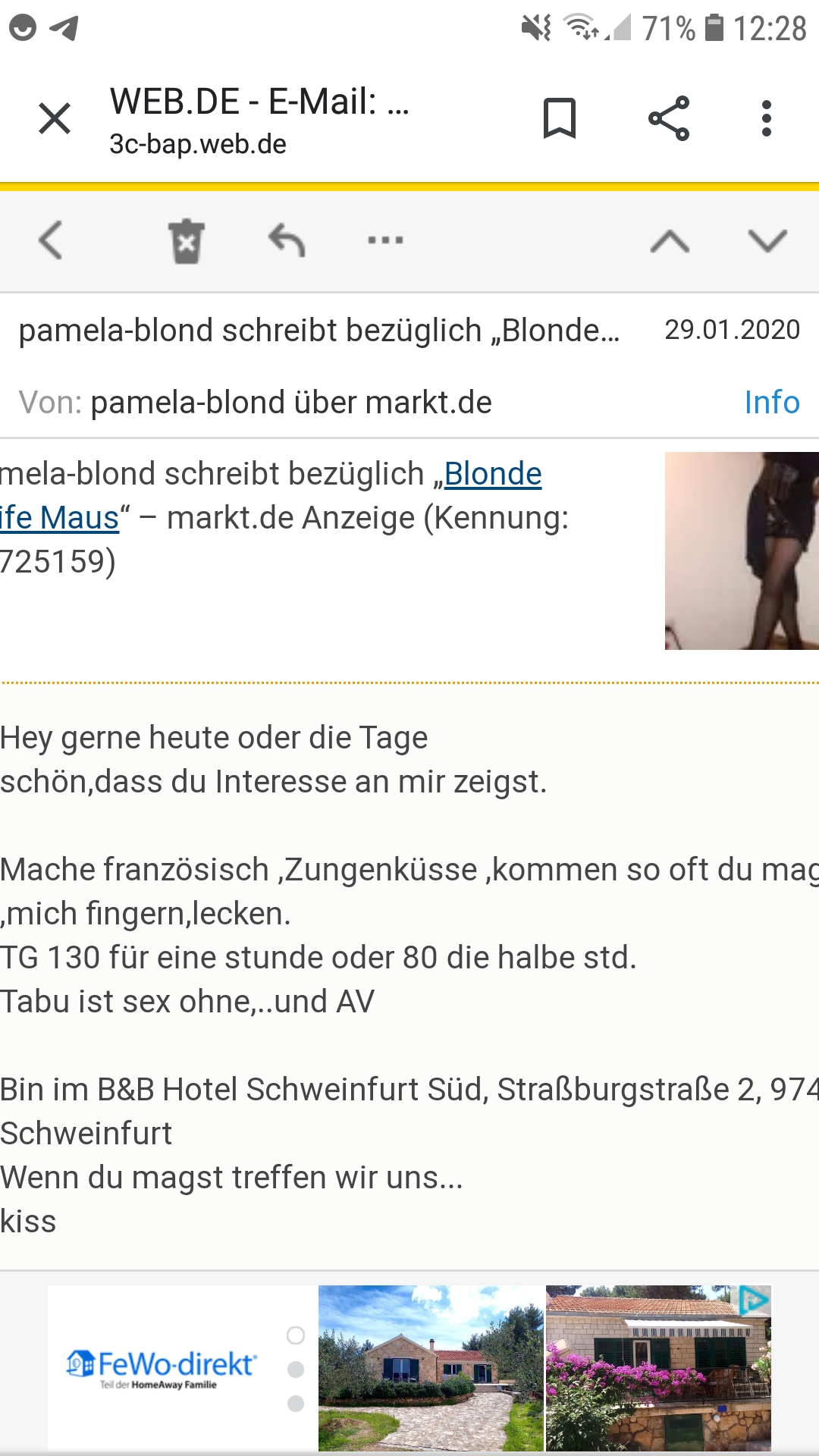This screenshot has height=1456, width=819.
Task: Jump to the next email
Action: (767, 241)
